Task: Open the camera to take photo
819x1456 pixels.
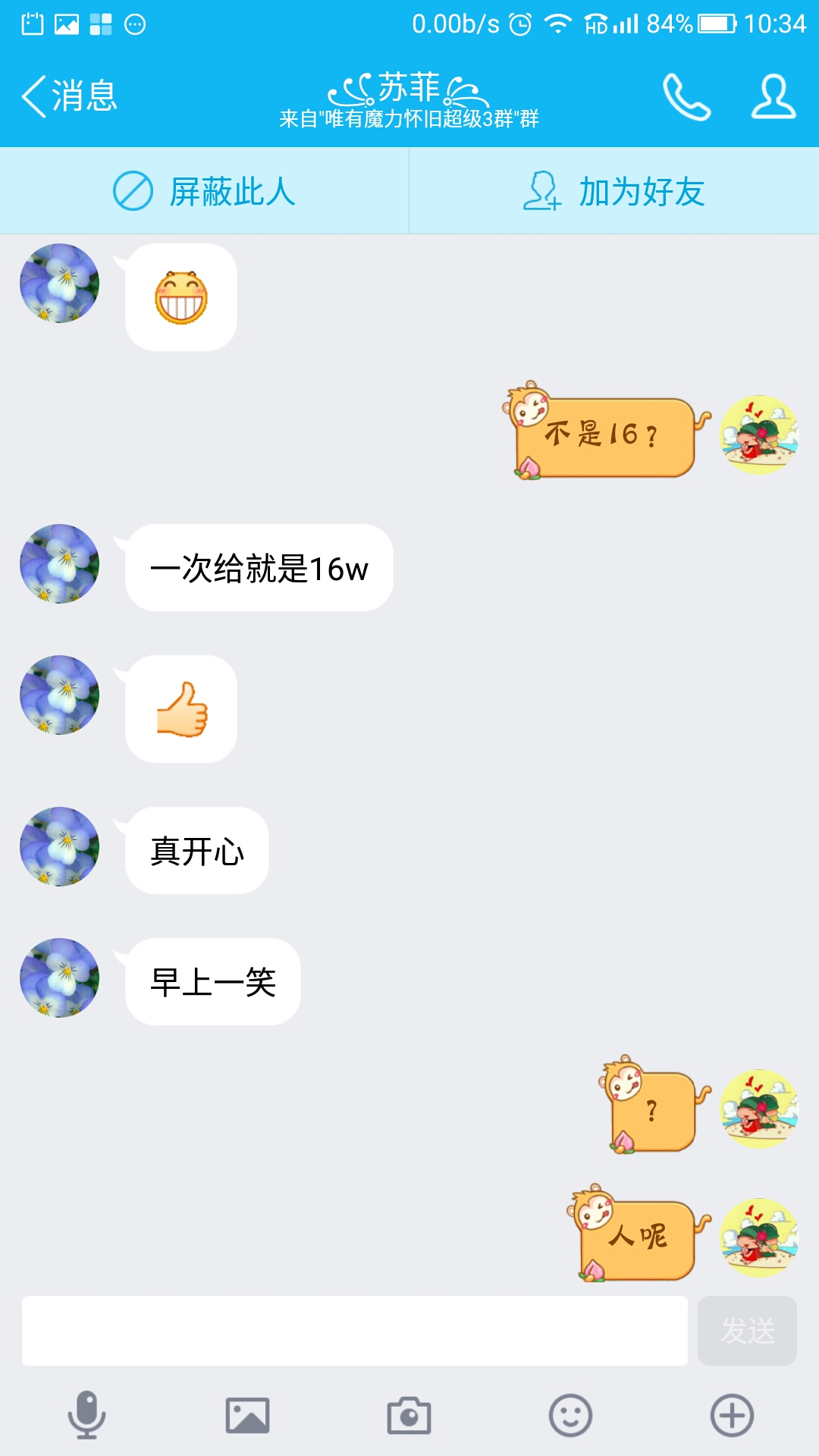Action: click(x=409, y=1415)
